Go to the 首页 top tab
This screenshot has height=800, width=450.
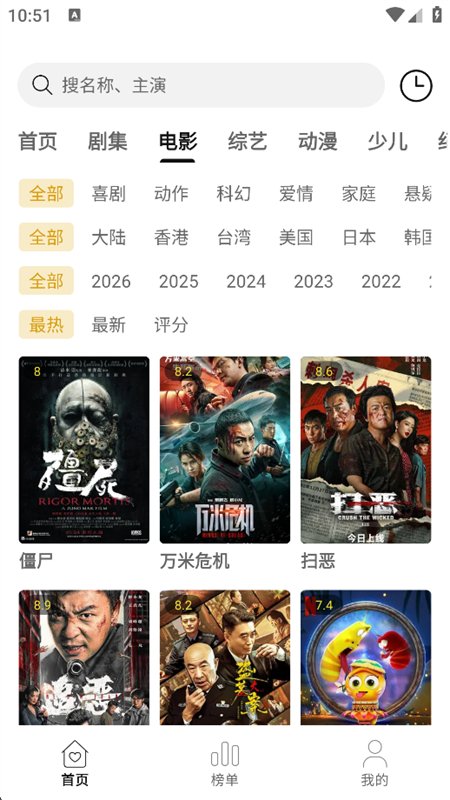pyautogui.click(x=37, y=141)
